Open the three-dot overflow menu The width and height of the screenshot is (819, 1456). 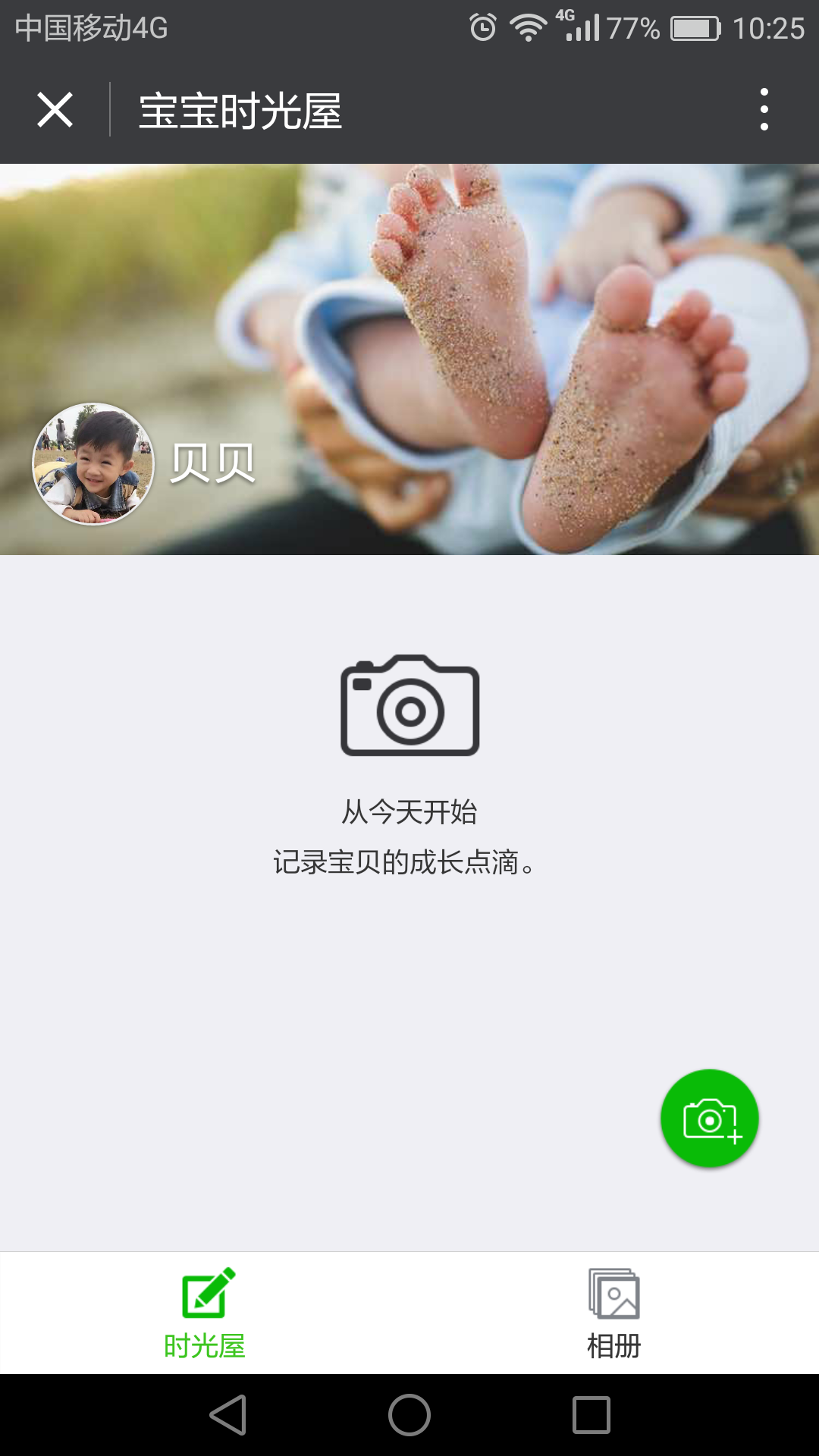764,110
